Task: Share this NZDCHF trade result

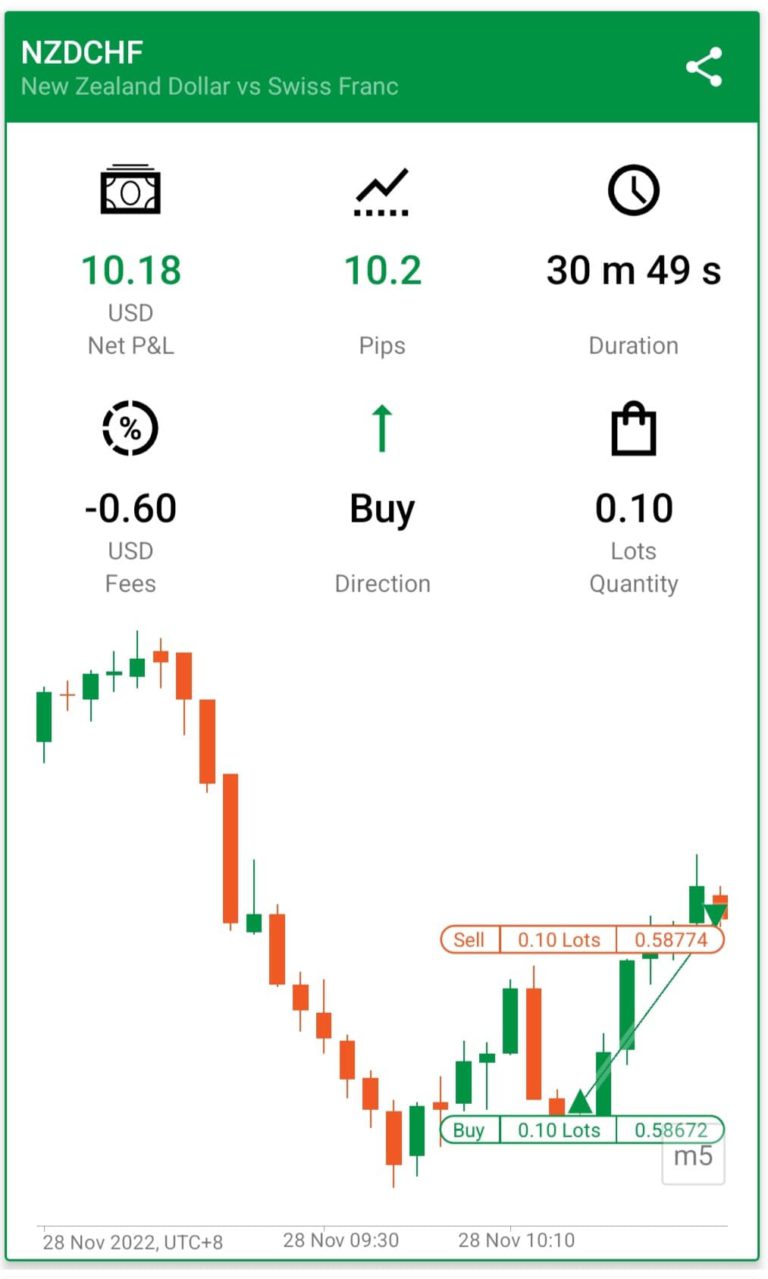Action: [x=704, y=68]
